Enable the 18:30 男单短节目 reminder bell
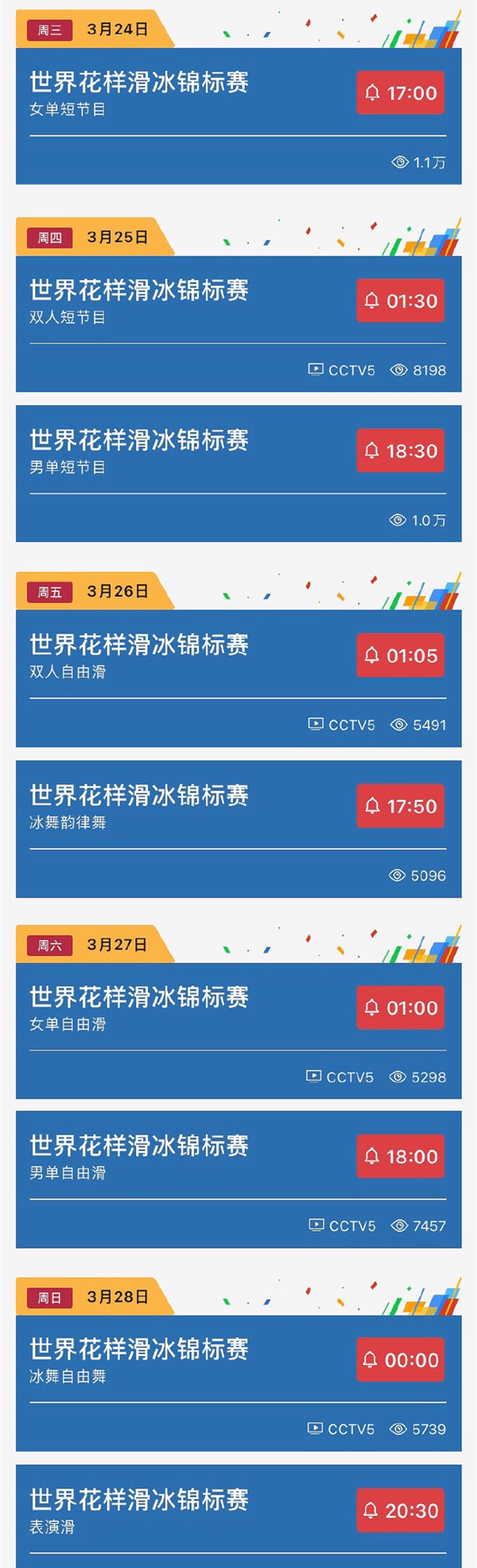Screen dimensions: 477x1568 pos(400,451)
